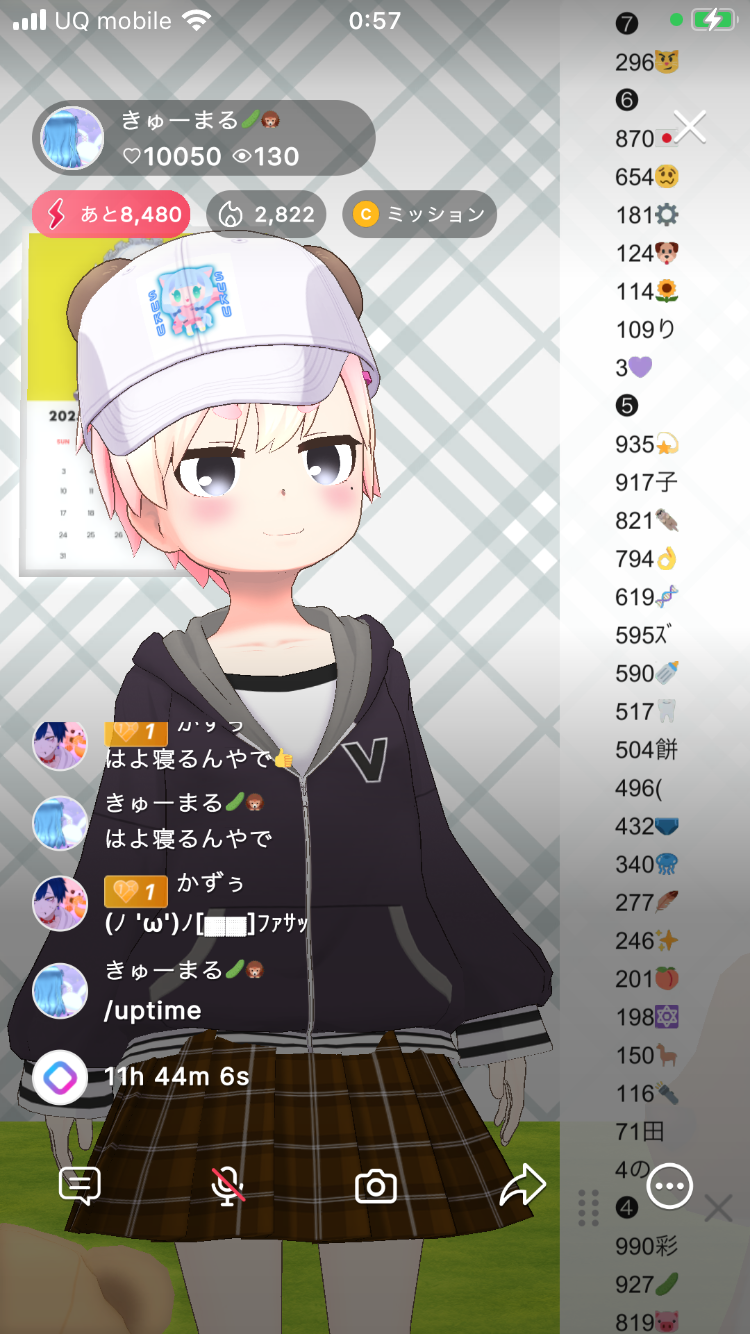Take a screenshot with the camera icon
Screen dimensions: 750x1334
[376, 1186]
